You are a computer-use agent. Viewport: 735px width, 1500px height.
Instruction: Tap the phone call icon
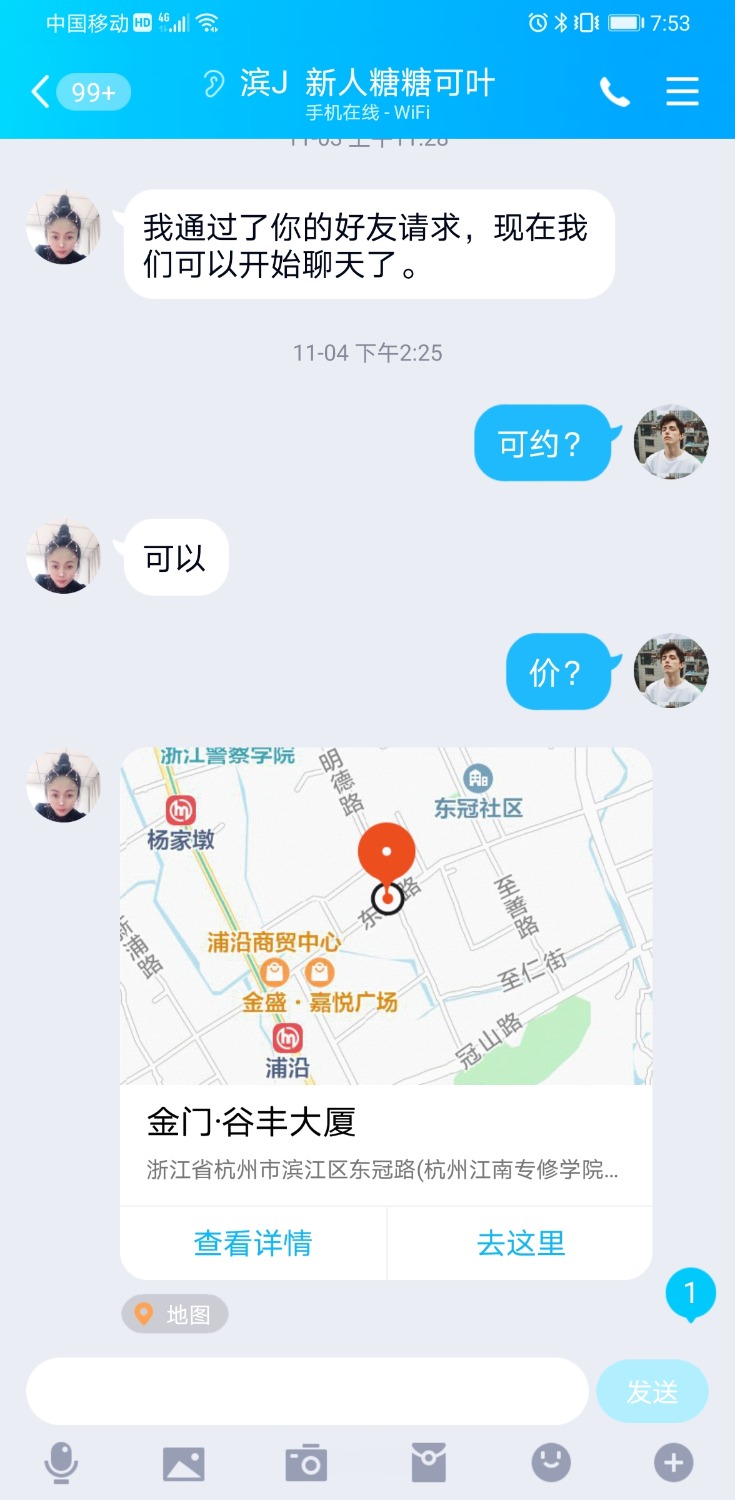[614, 91]
